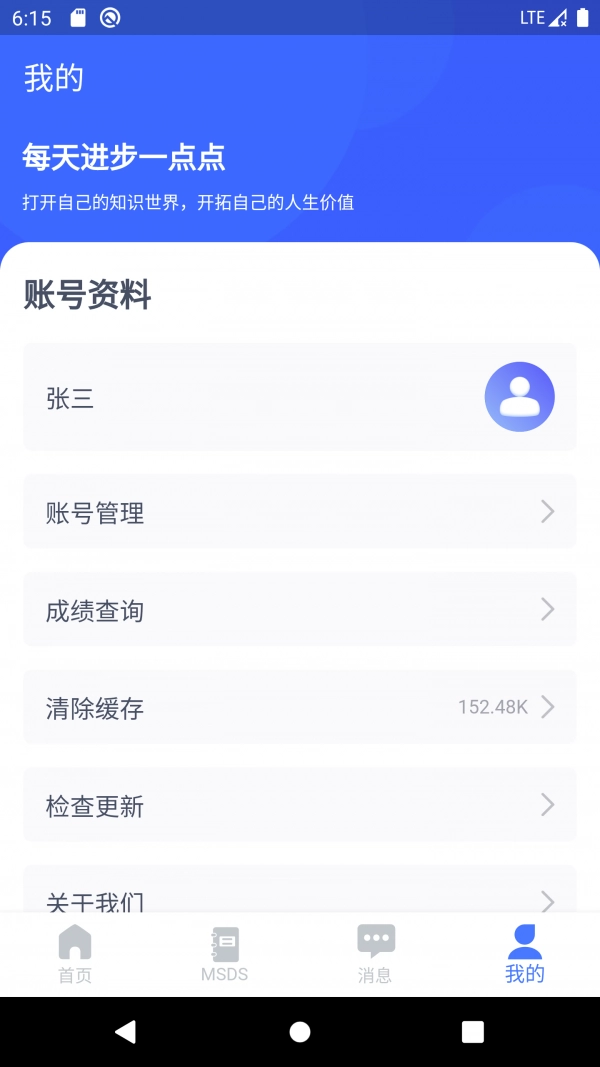Open 成绩查询 to view scores

[300, 610]
